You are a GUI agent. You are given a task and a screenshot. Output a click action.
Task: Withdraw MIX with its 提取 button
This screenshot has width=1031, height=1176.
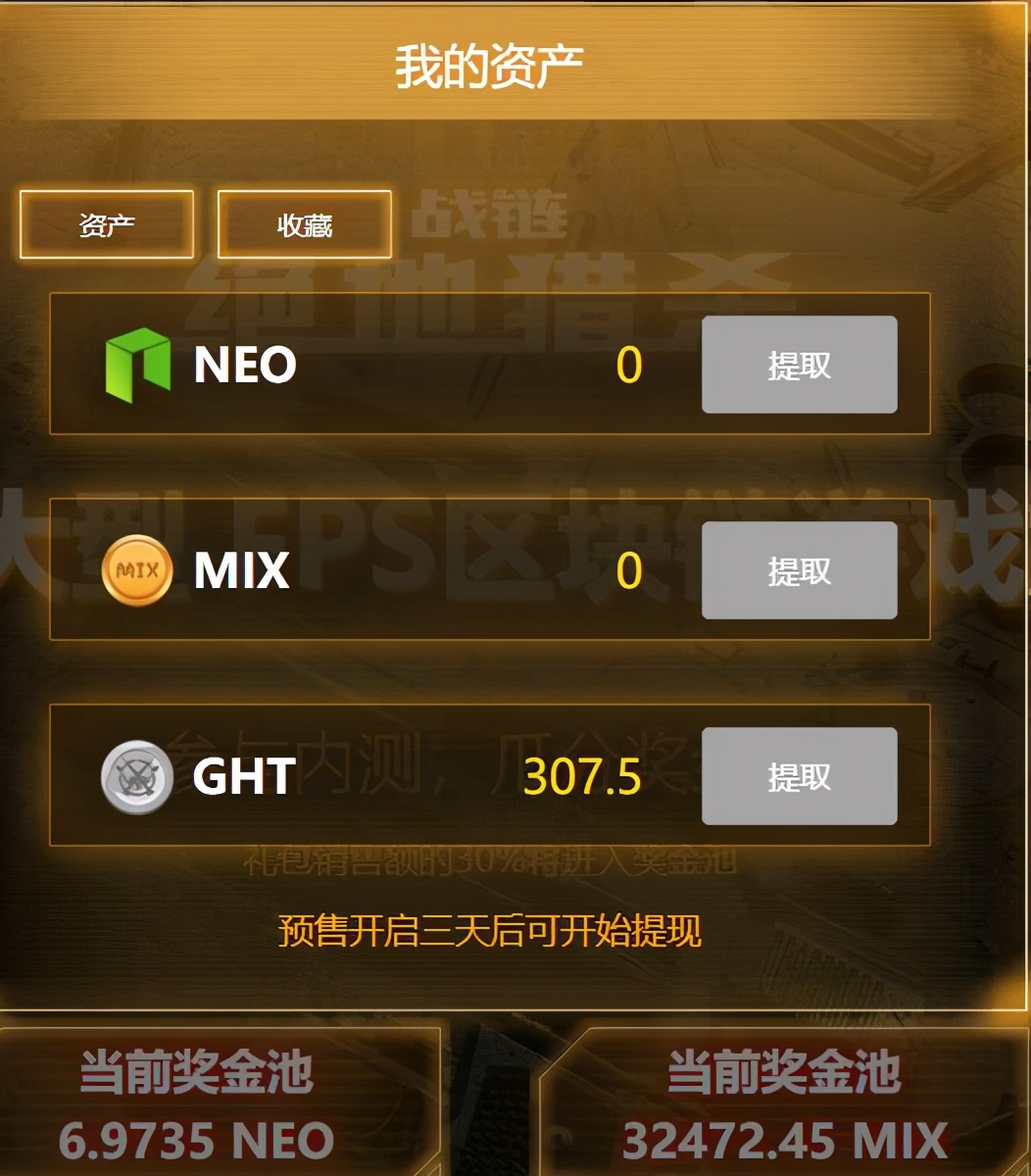click(799, 570)
